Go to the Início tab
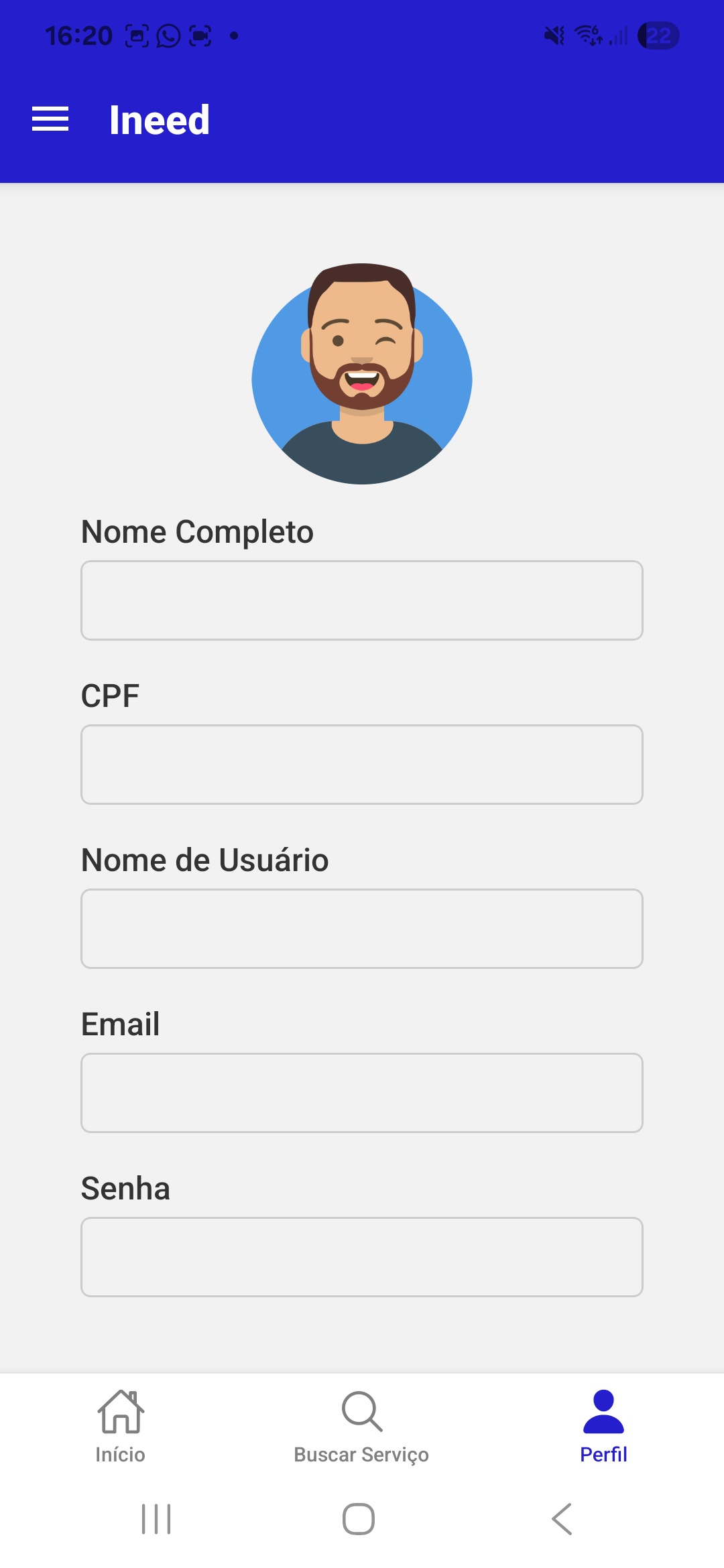Viewport: 724px width, 1568px height. coord(121,1426)
